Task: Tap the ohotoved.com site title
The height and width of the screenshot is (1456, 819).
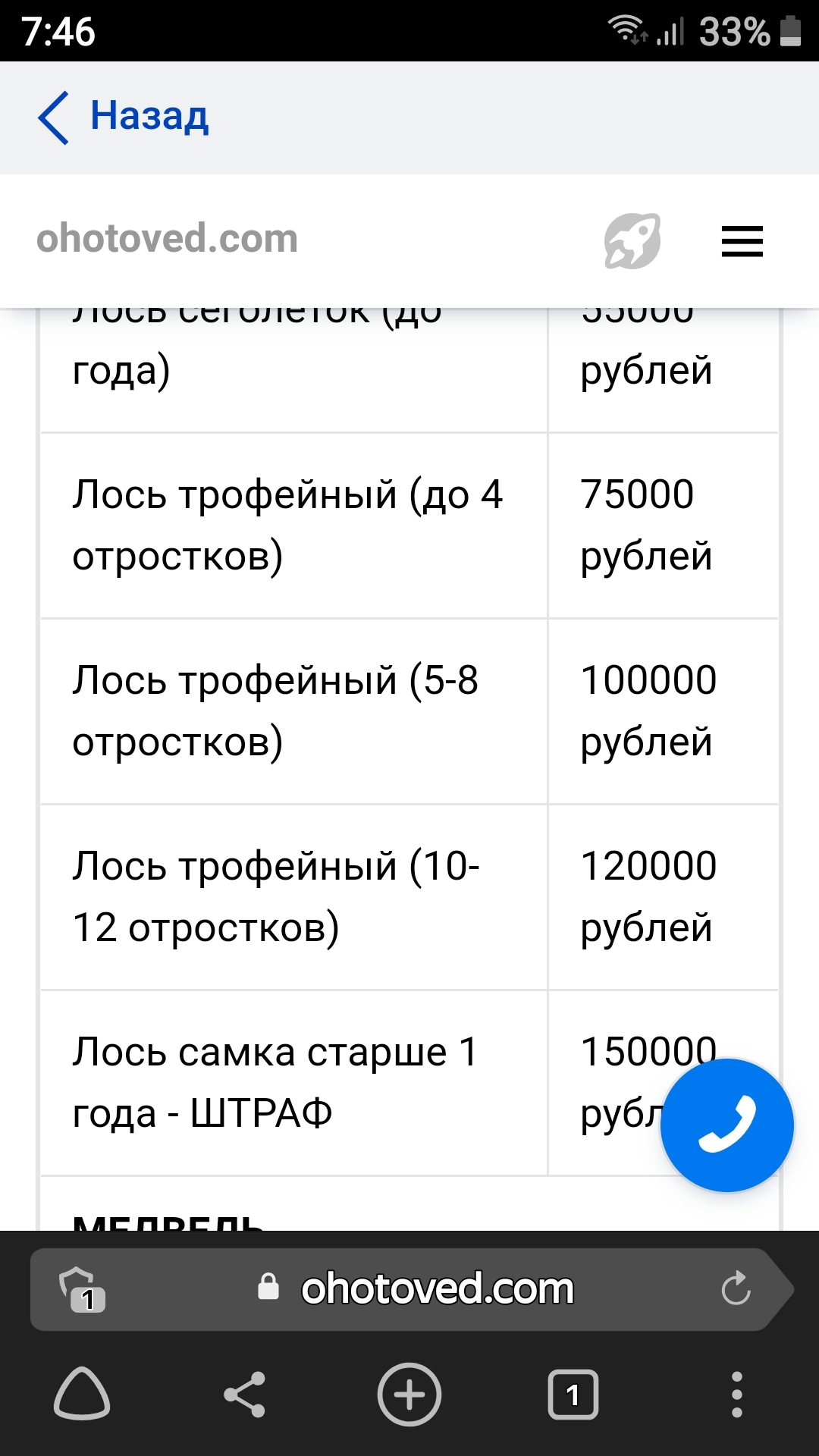Action: 167,239
